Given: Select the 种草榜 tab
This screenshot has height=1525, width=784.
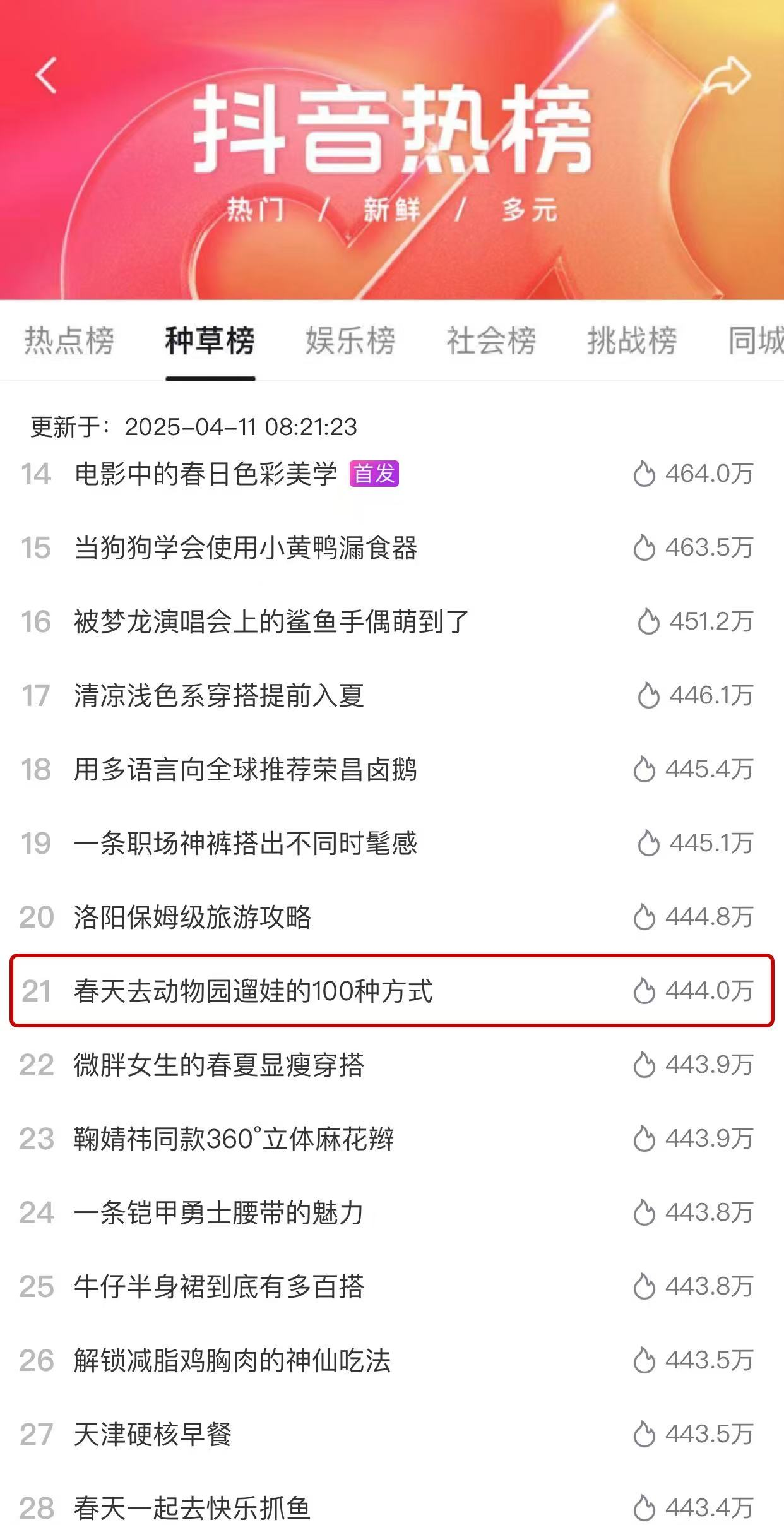Looking at the screenshot, I should tap(210, 341).
